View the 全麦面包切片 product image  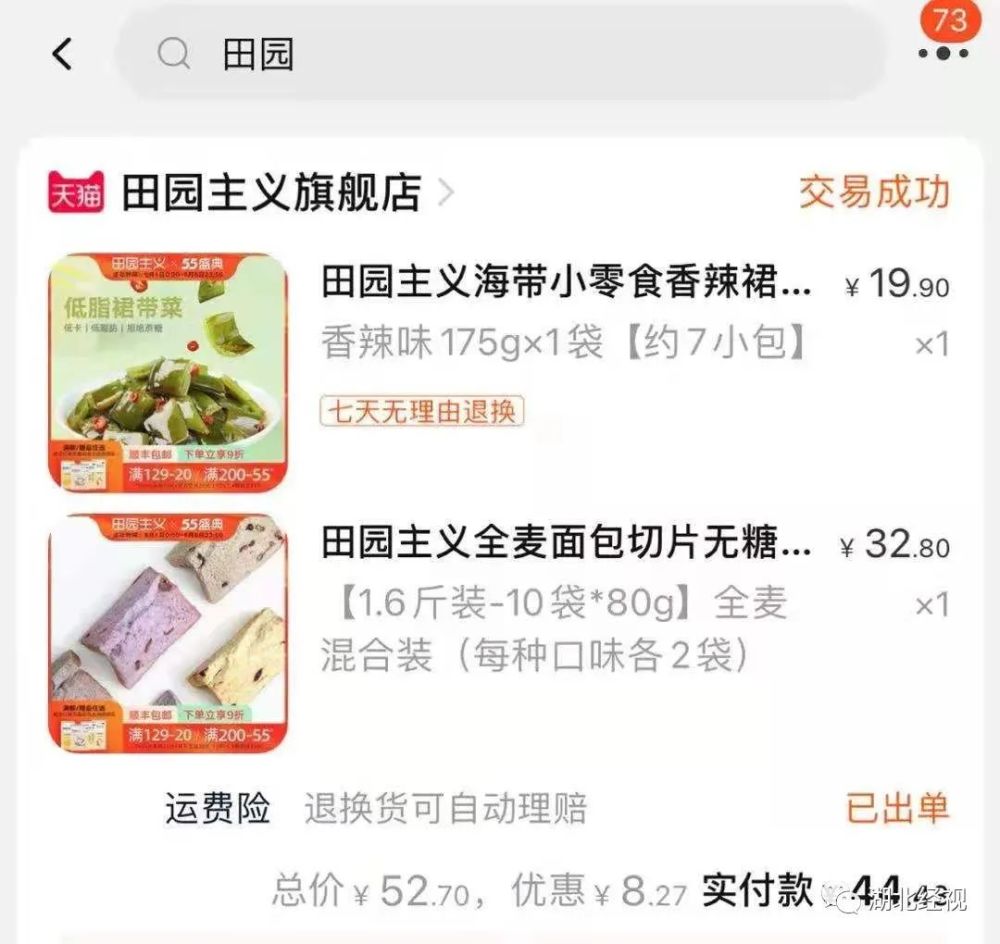pyautogui.click(x=168, y=633)
